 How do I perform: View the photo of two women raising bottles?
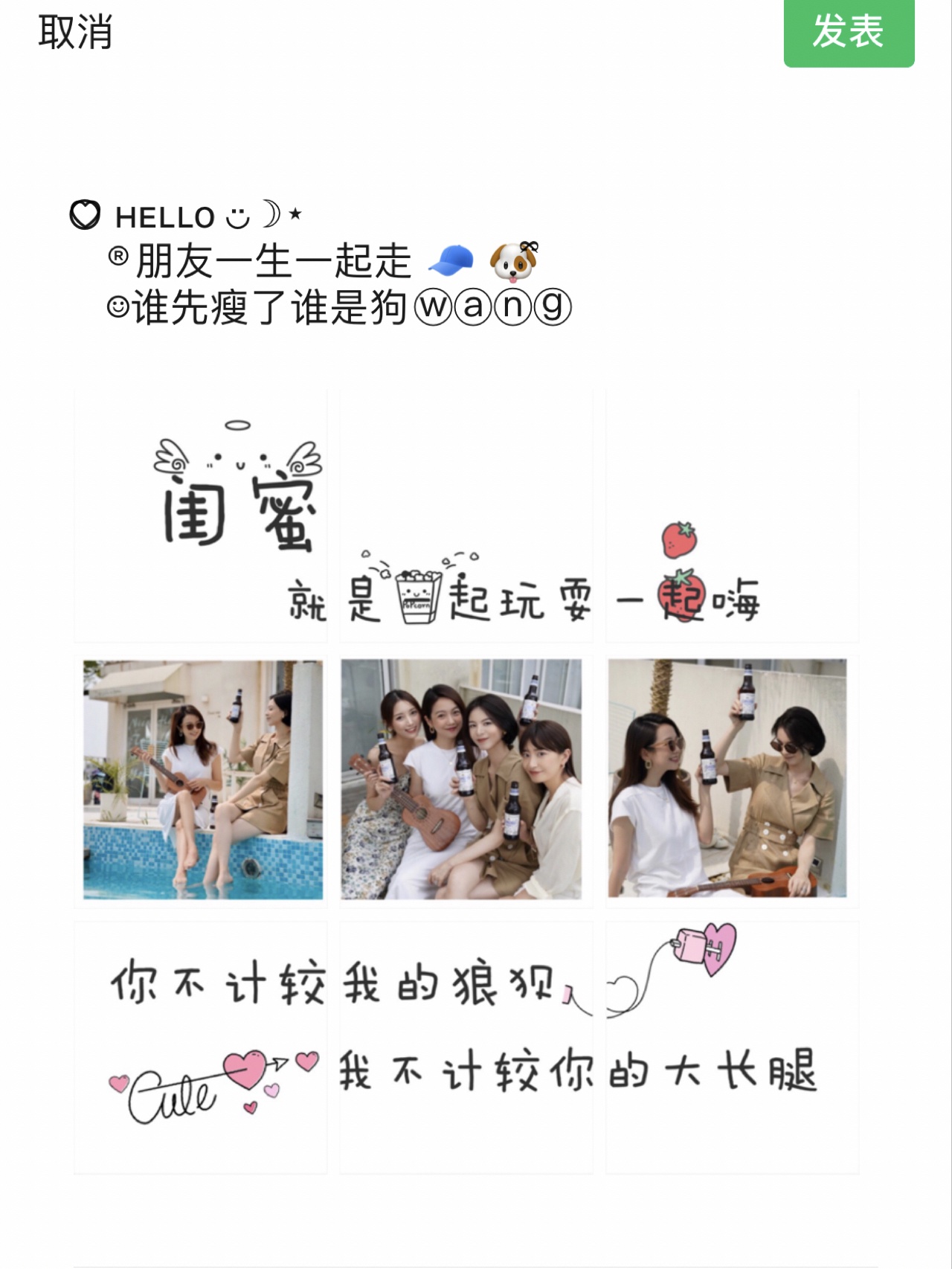(727, 778)
